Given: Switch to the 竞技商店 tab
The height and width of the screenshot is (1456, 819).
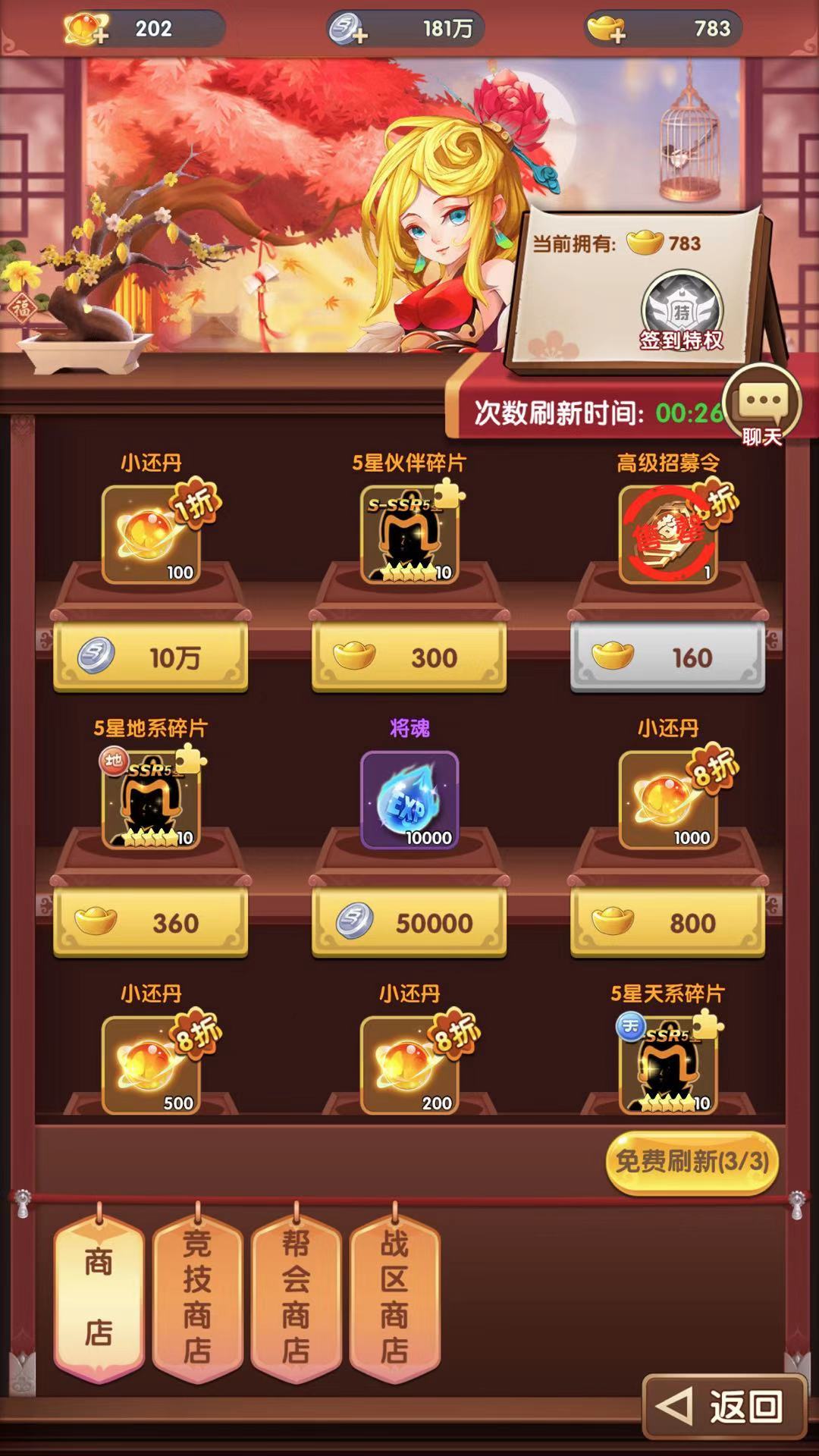Looking at the screenshot, I should (x=197, y=1297).
